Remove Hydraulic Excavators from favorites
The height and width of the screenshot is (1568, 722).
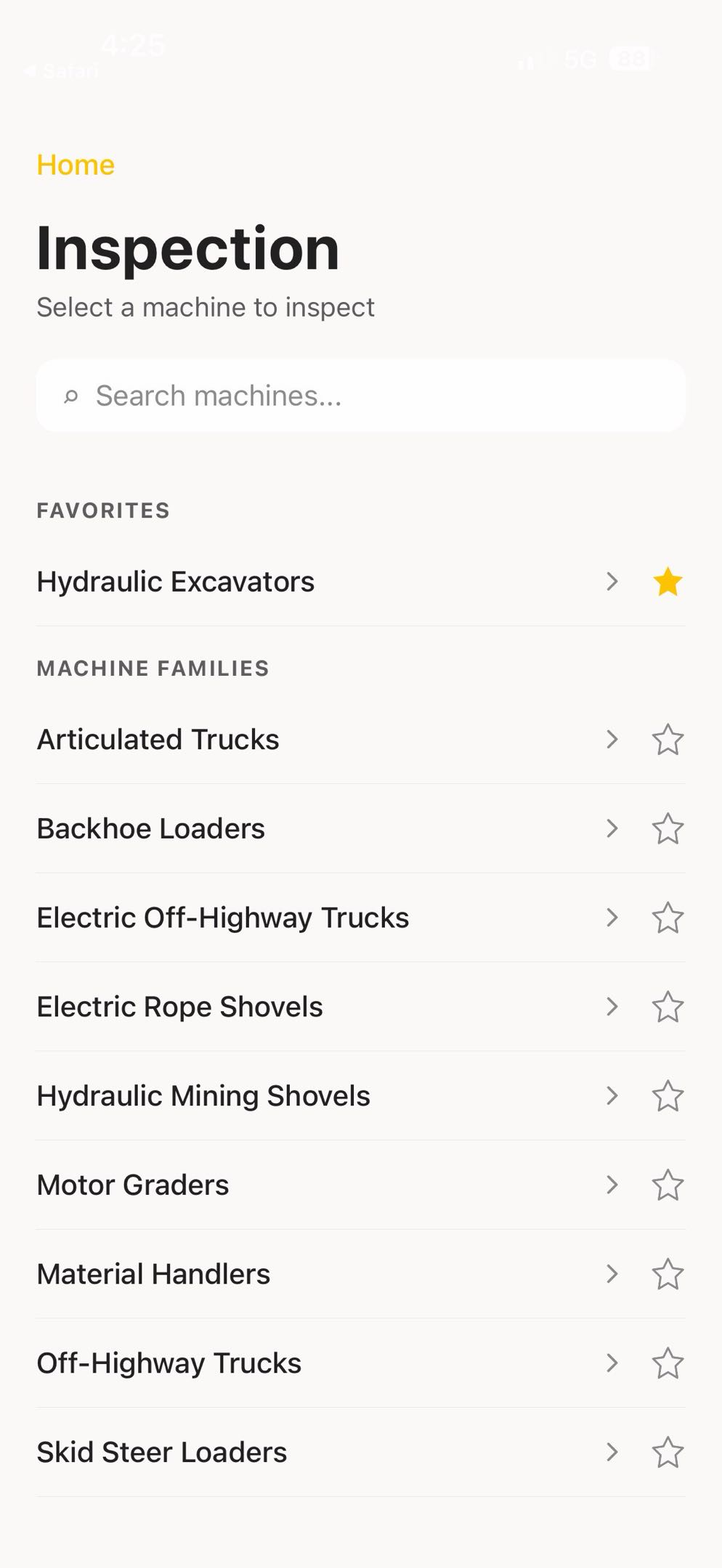[668, 581]
